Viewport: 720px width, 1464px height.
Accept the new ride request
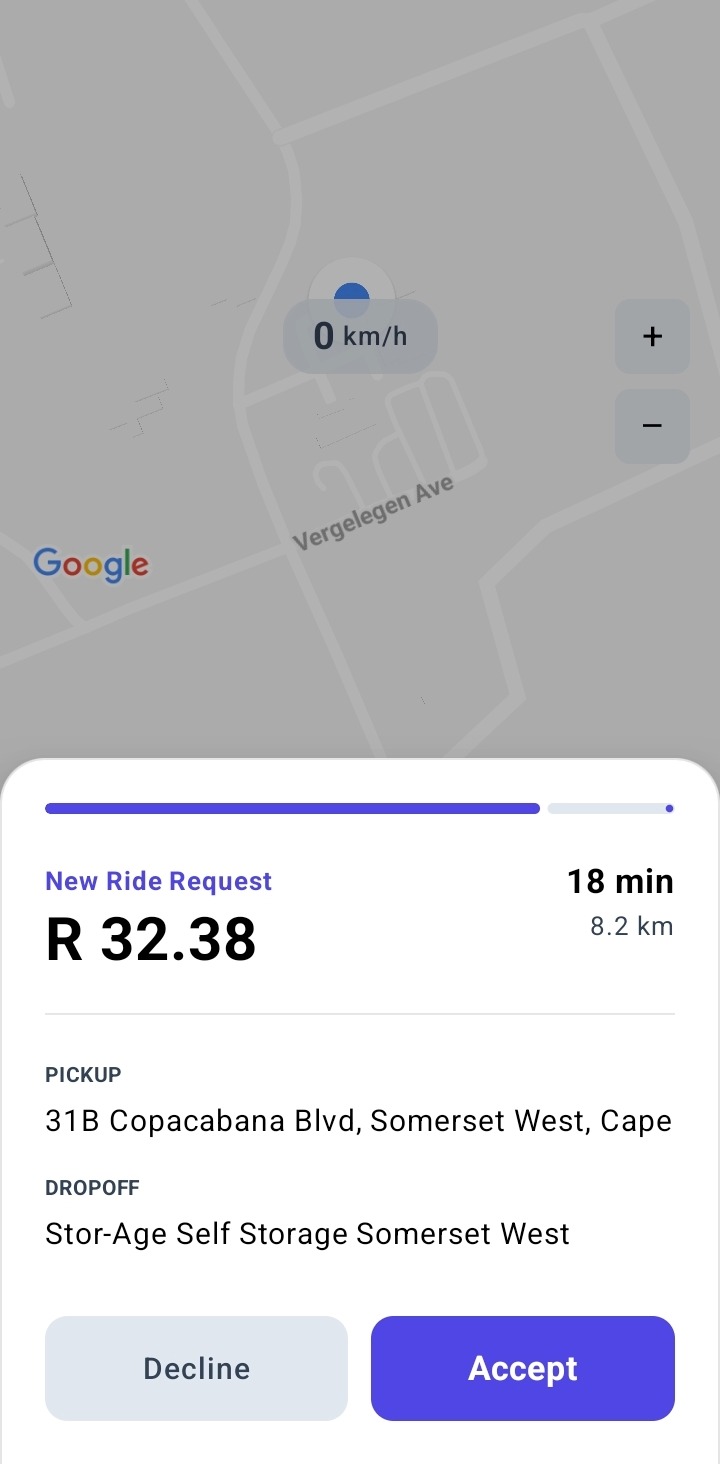coord(522,1368)
